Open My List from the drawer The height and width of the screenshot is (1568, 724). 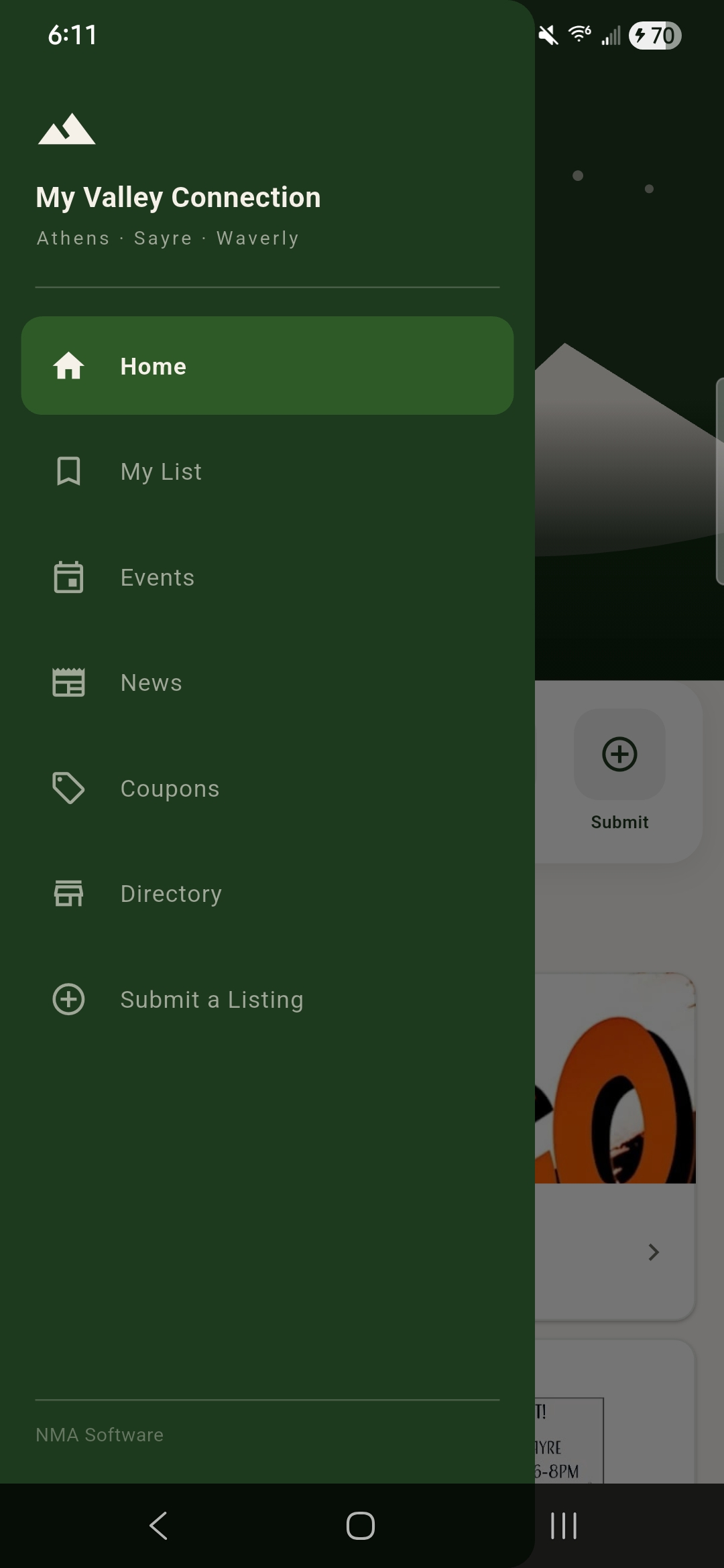[160, 470]
